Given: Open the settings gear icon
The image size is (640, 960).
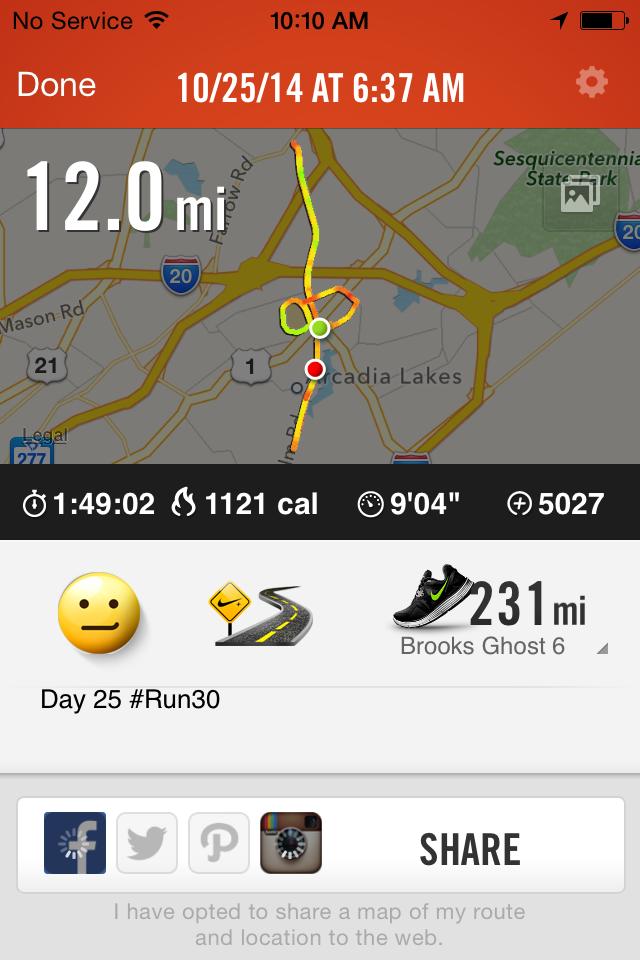Looking at the screenshot, I should point(592,84).
